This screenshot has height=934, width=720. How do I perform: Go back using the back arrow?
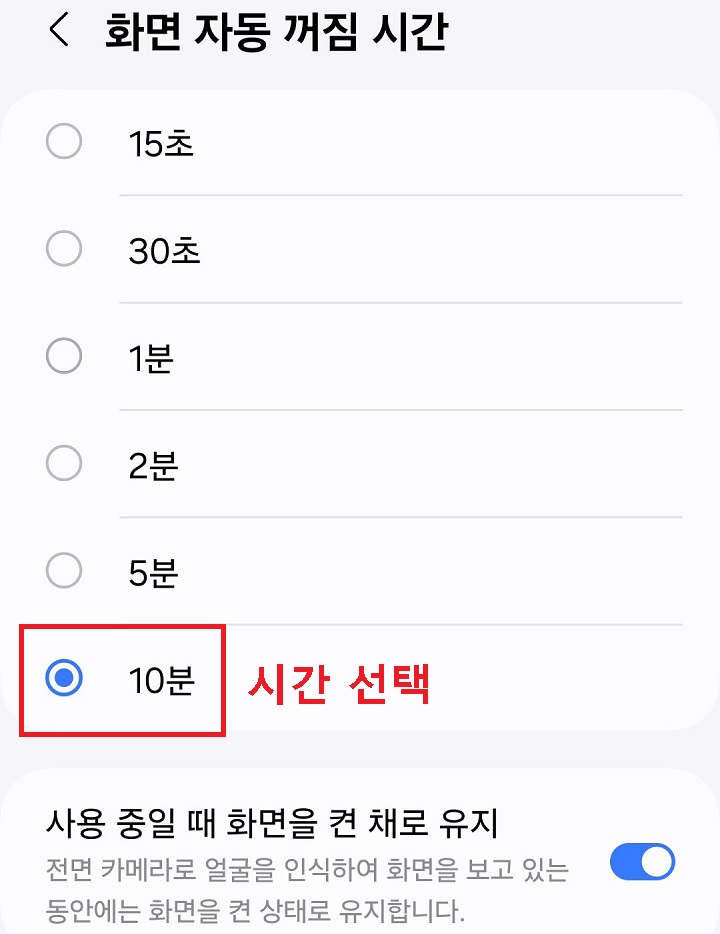click(57, 31)
